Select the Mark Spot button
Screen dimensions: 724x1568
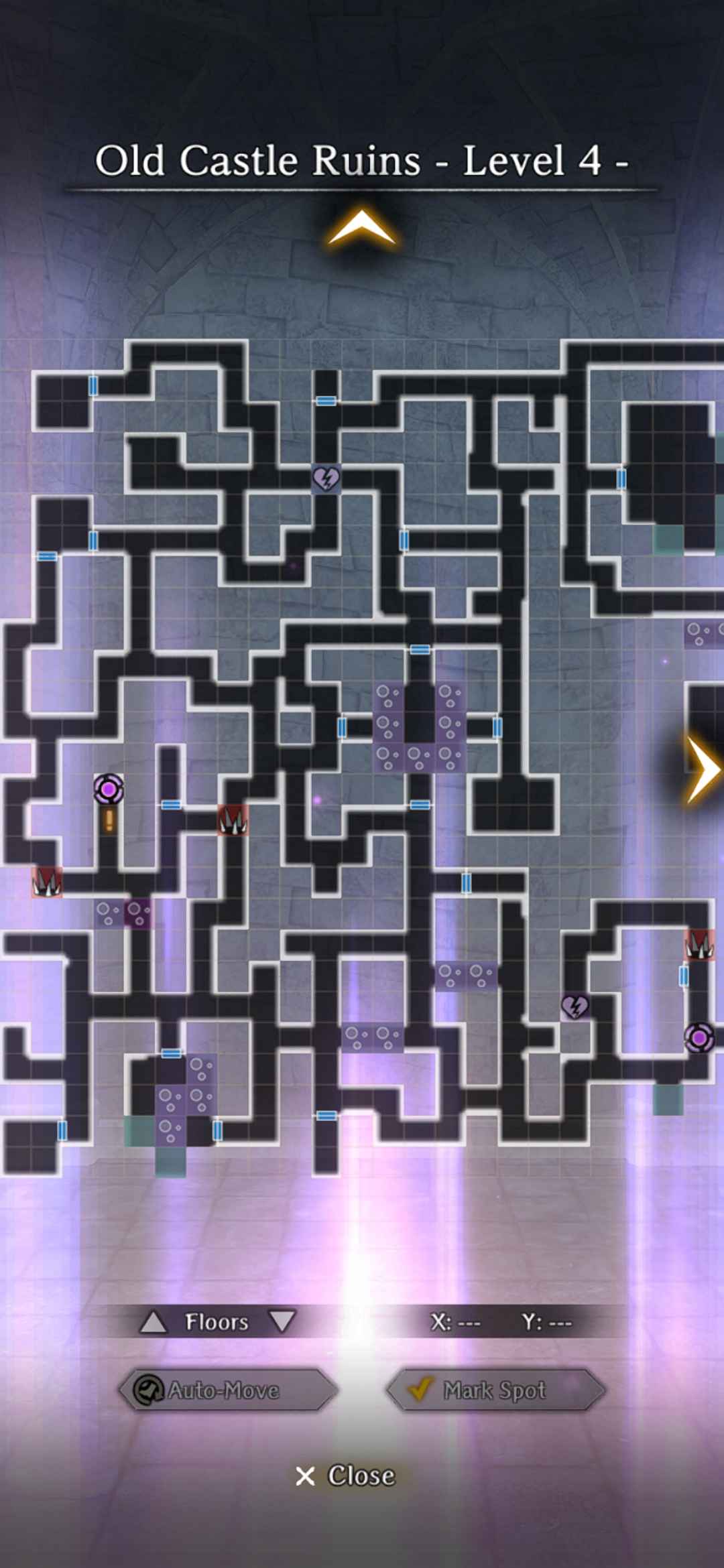pos(495,1390)
